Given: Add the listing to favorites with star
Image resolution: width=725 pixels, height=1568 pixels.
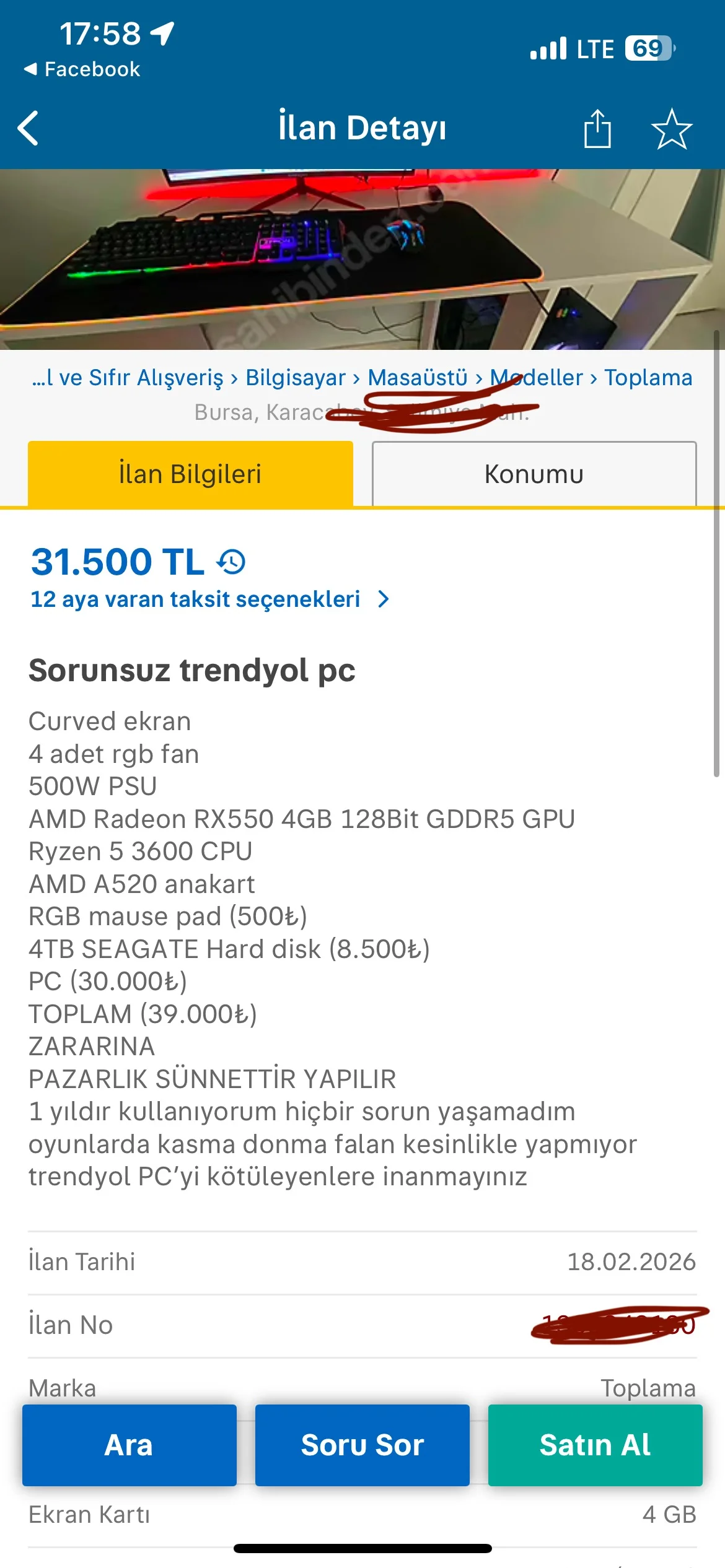Looking at the screenshot, I should pyautogui.click(x=672, y=128).
